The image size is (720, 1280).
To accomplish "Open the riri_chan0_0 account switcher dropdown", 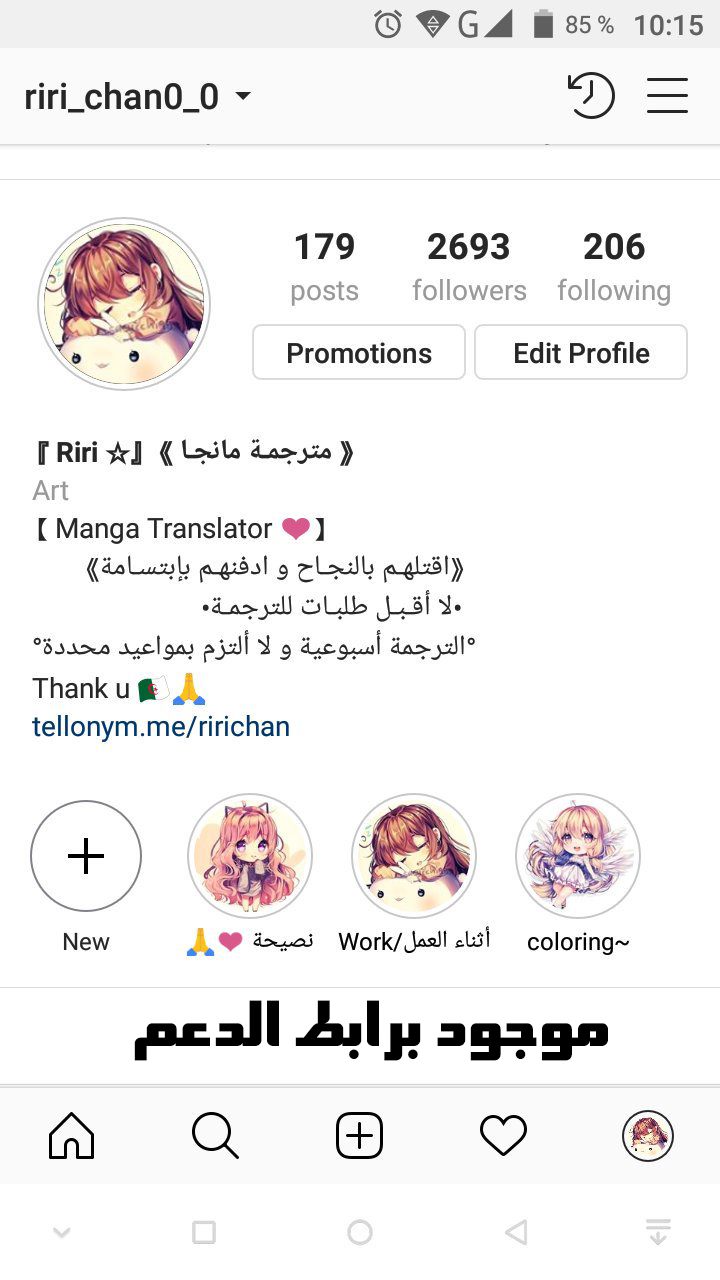I will pyautogui.click(x=138, y=97).
